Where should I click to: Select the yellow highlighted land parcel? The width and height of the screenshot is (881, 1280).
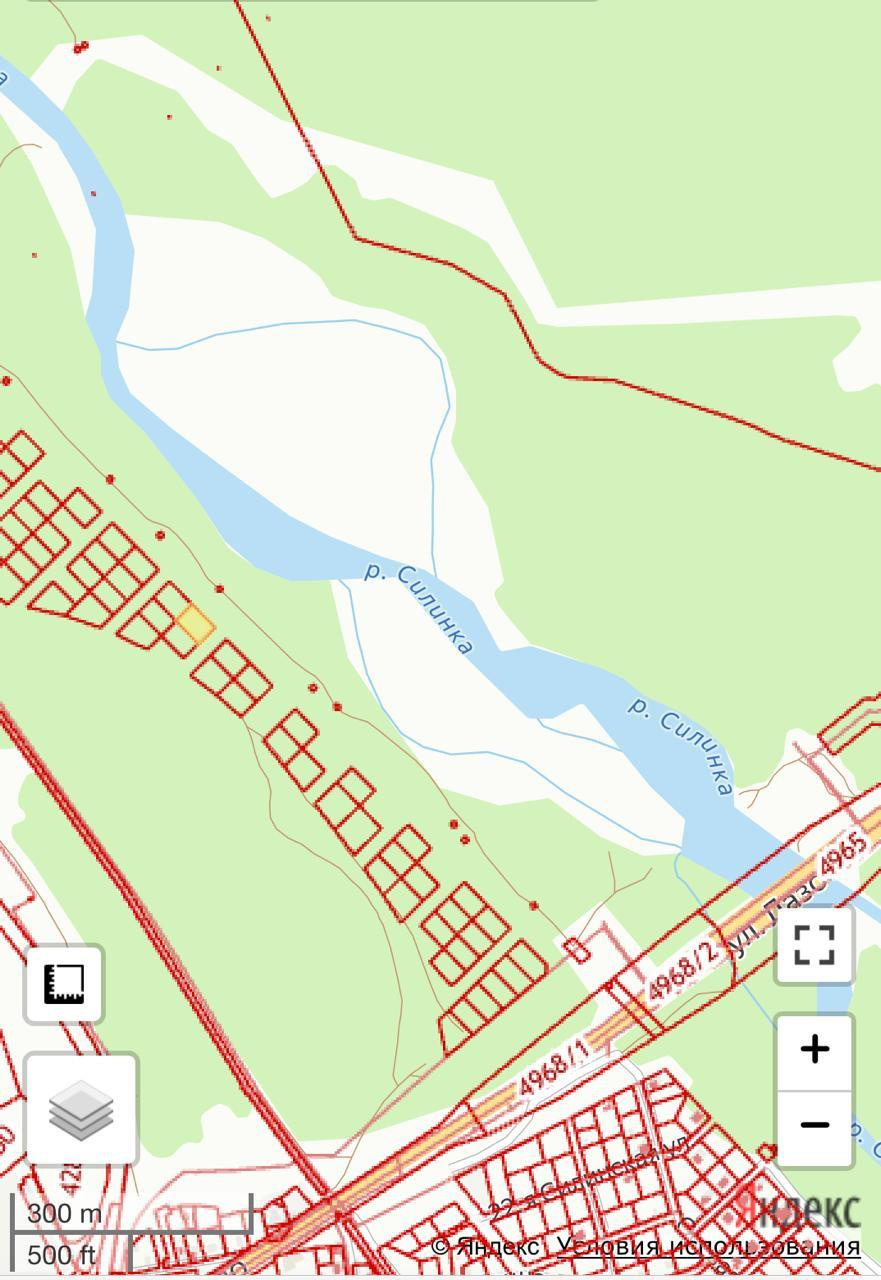pos(195,625)
